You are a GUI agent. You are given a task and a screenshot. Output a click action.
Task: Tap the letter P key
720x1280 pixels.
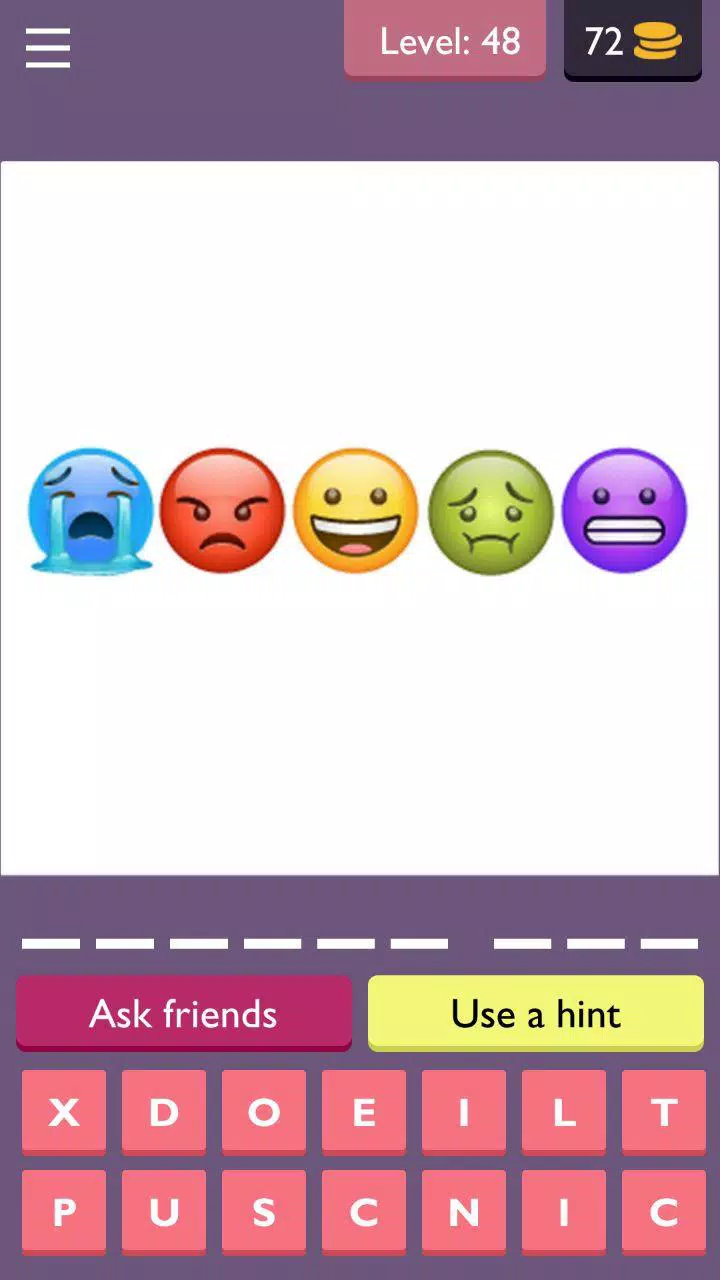(x=63, y=1211)
